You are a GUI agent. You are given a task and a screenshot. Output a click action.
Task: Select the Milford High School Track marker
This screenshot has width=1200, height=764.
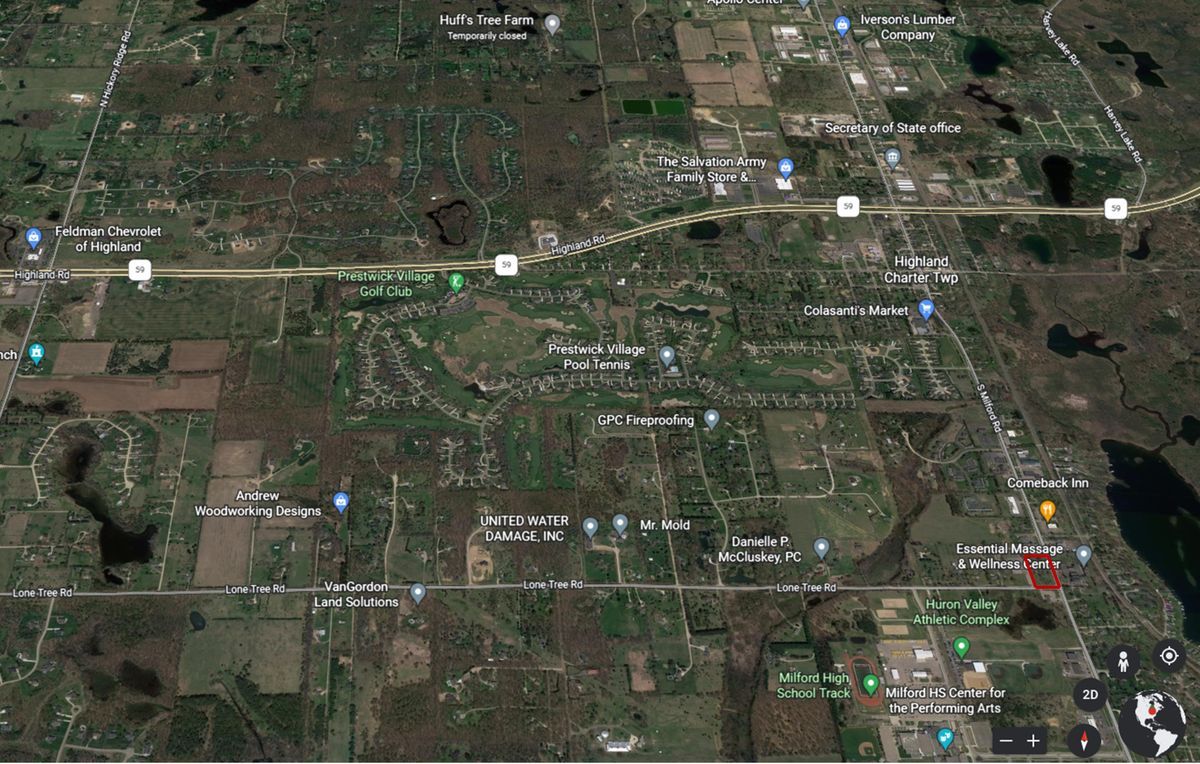[x=870, y=685]
